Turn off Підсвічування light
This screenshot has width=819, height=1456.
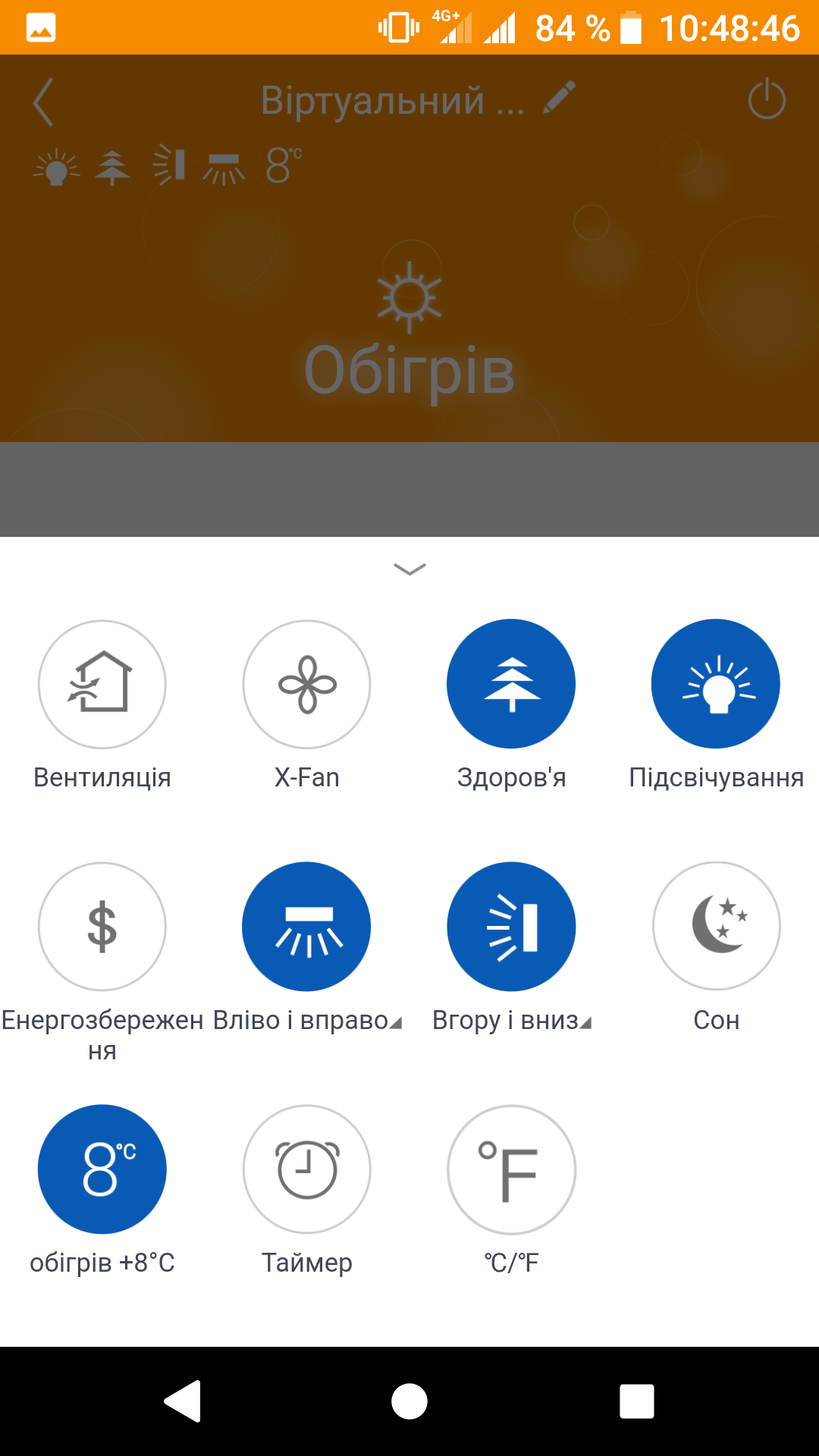(x=716, y=684)
